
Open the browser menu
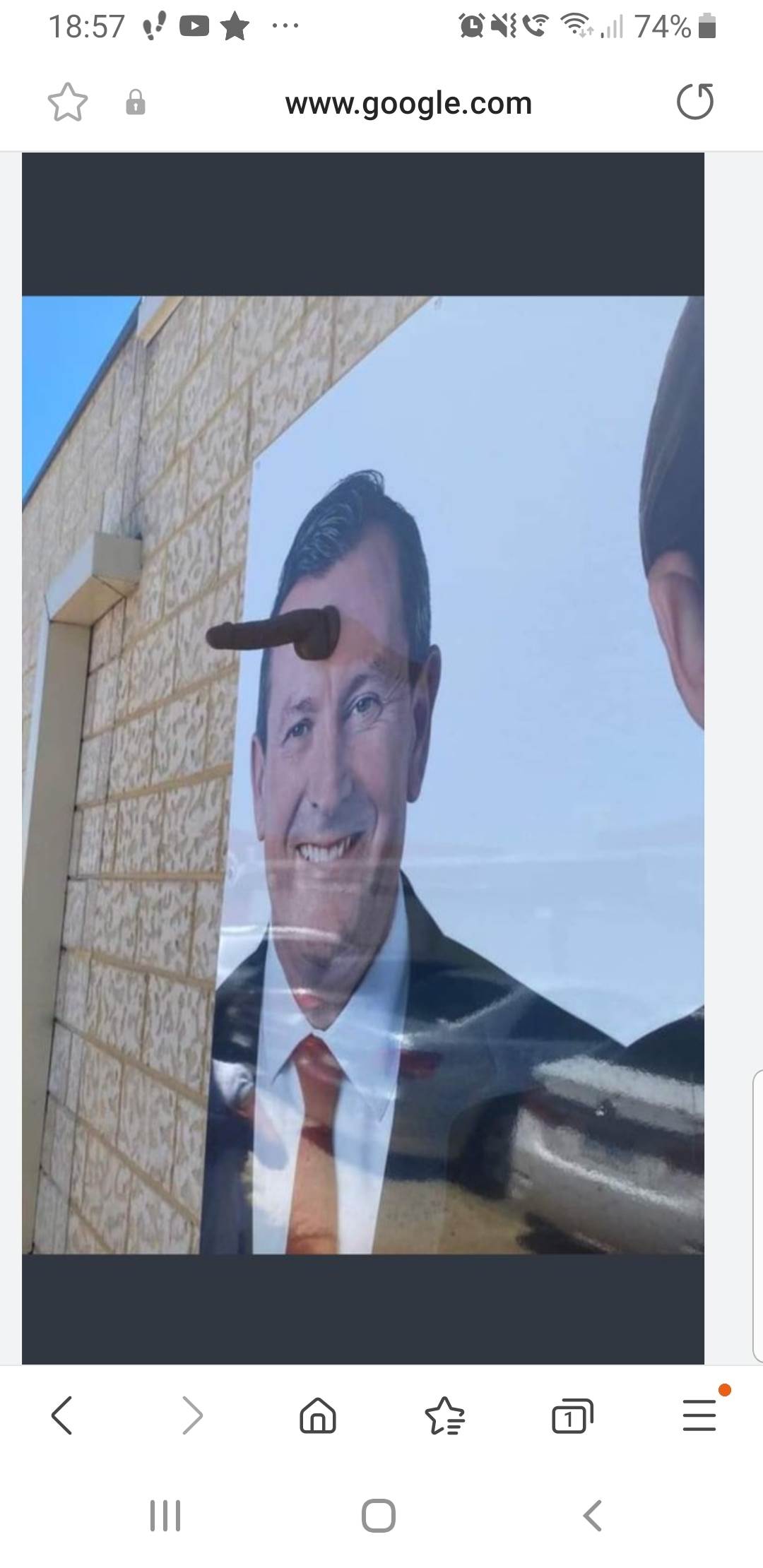coord(699,1415)
